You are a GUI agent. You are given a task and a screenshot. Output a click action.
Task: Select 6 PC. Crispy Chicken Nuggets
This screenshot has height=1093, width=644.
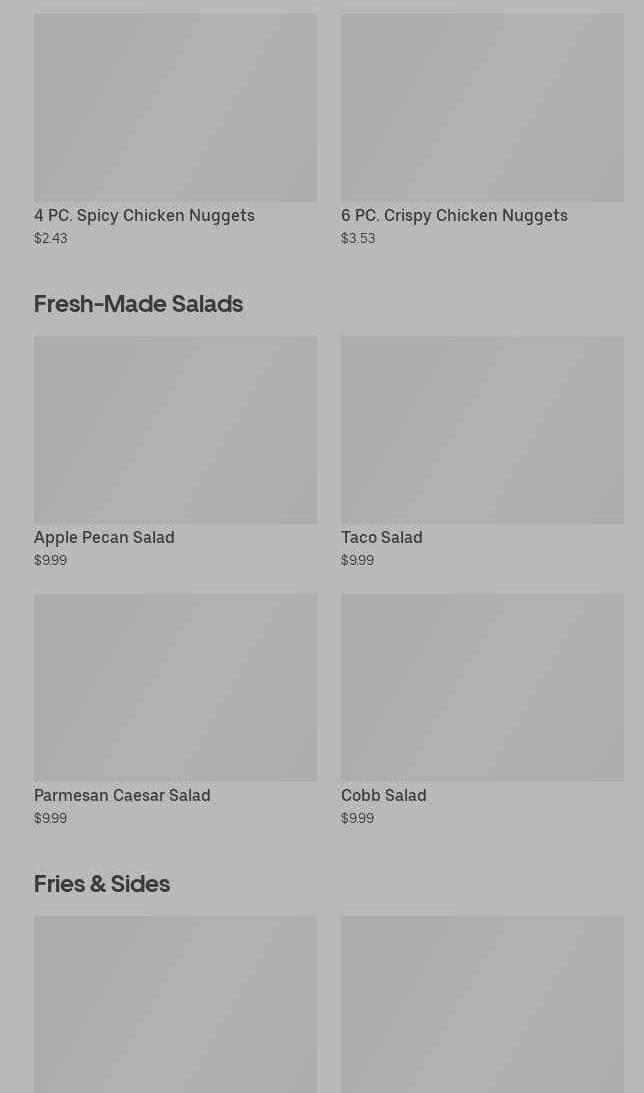[x=482, y=130]
